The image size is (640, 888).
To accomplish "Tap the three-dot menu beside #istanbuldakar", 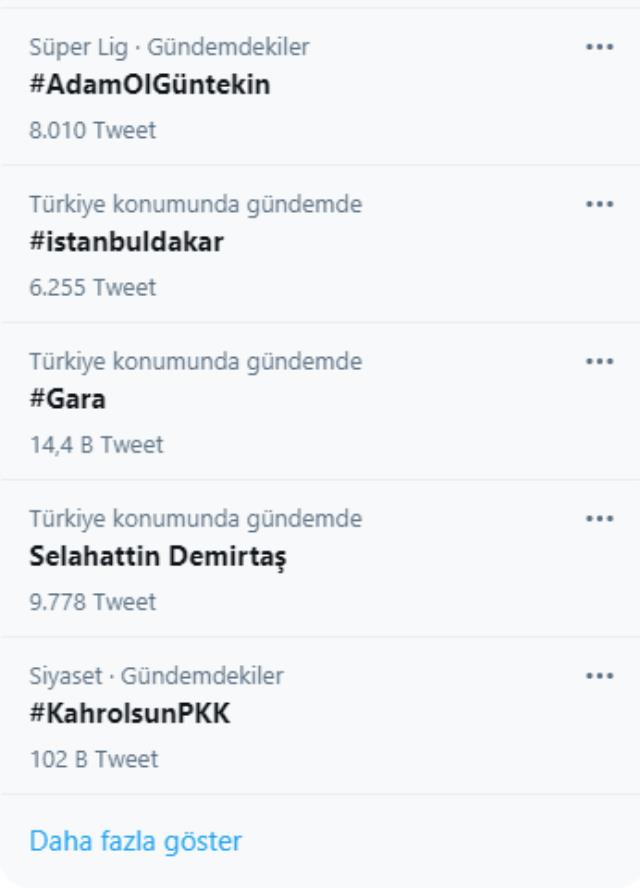I will [599, 204].
